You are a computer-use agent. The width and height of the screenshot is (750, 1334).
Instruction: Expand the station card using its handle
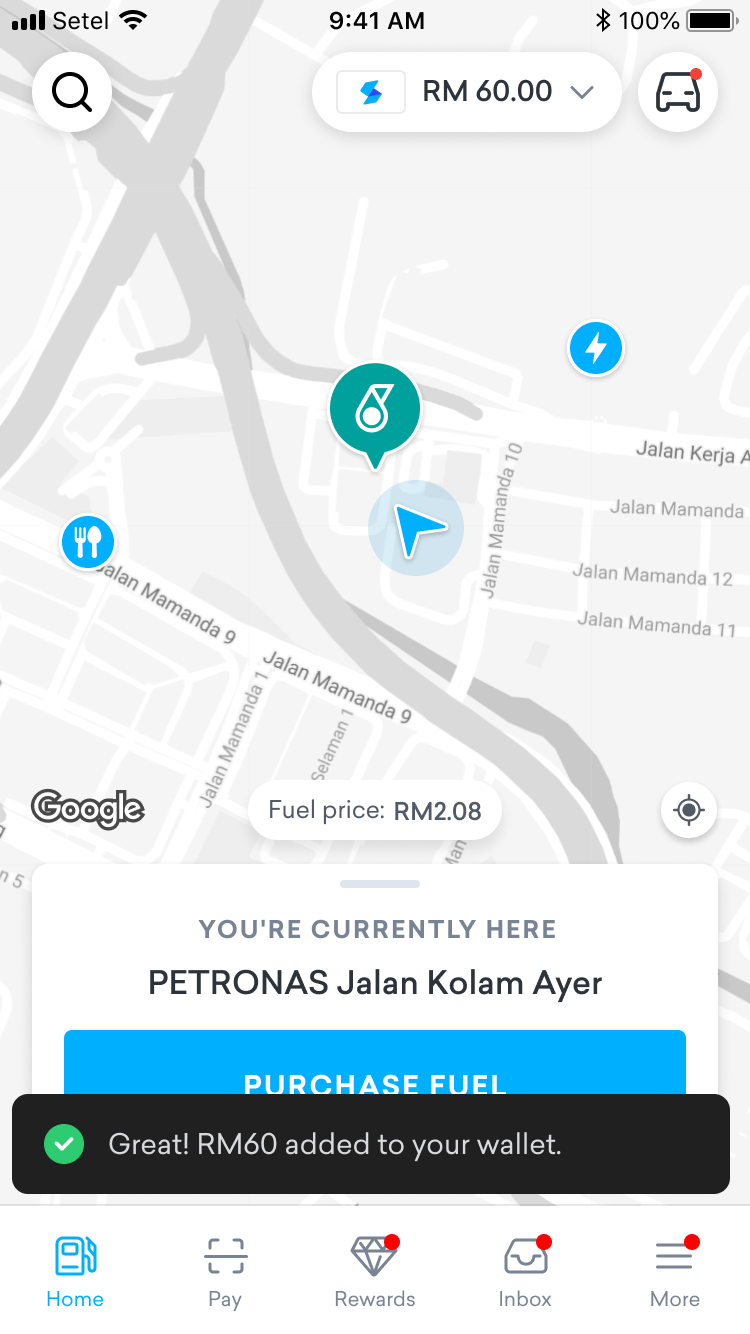click(x=380, y=884)
